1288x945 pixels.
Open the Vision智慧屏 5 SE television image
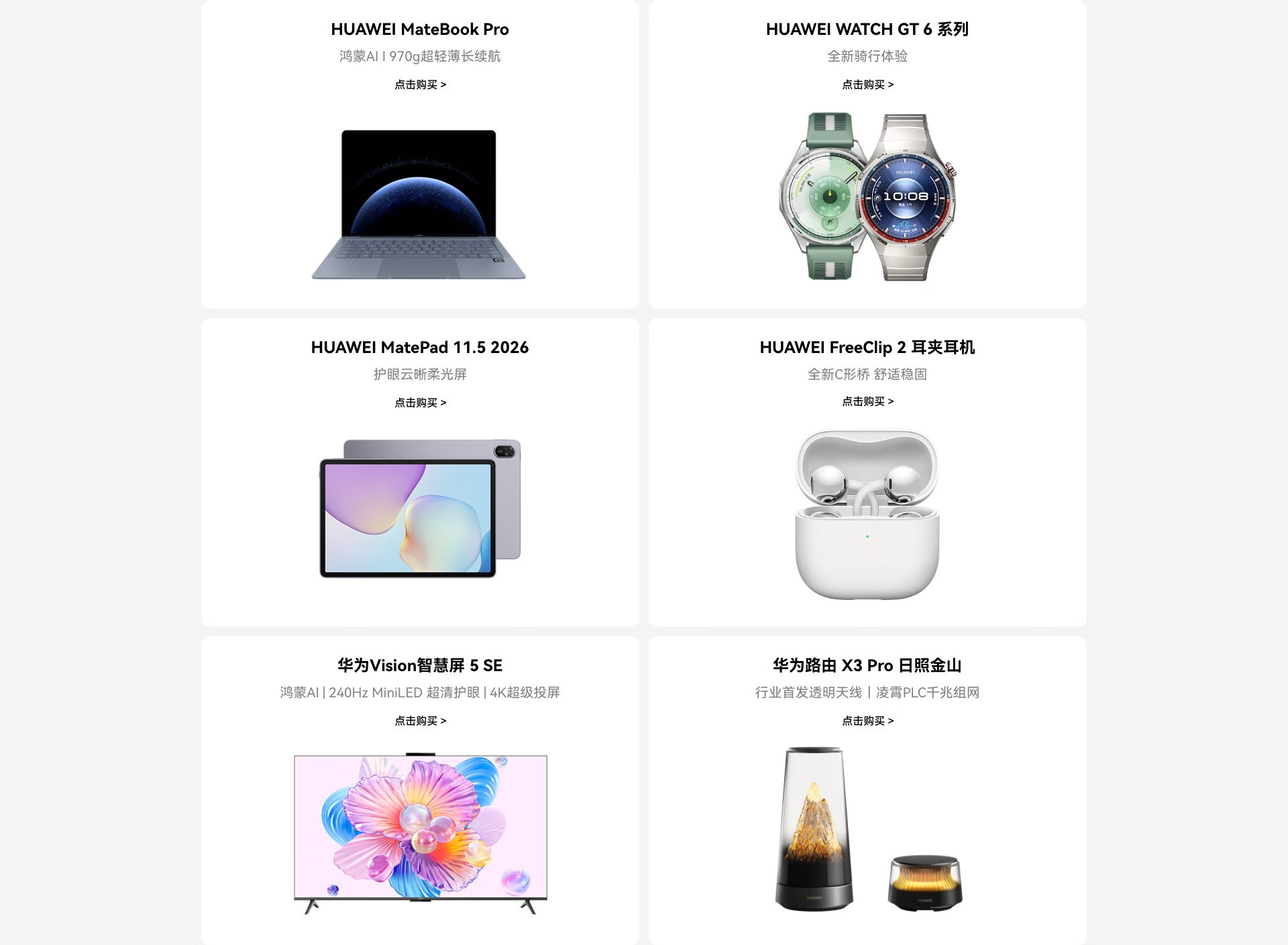pos(421,834)
